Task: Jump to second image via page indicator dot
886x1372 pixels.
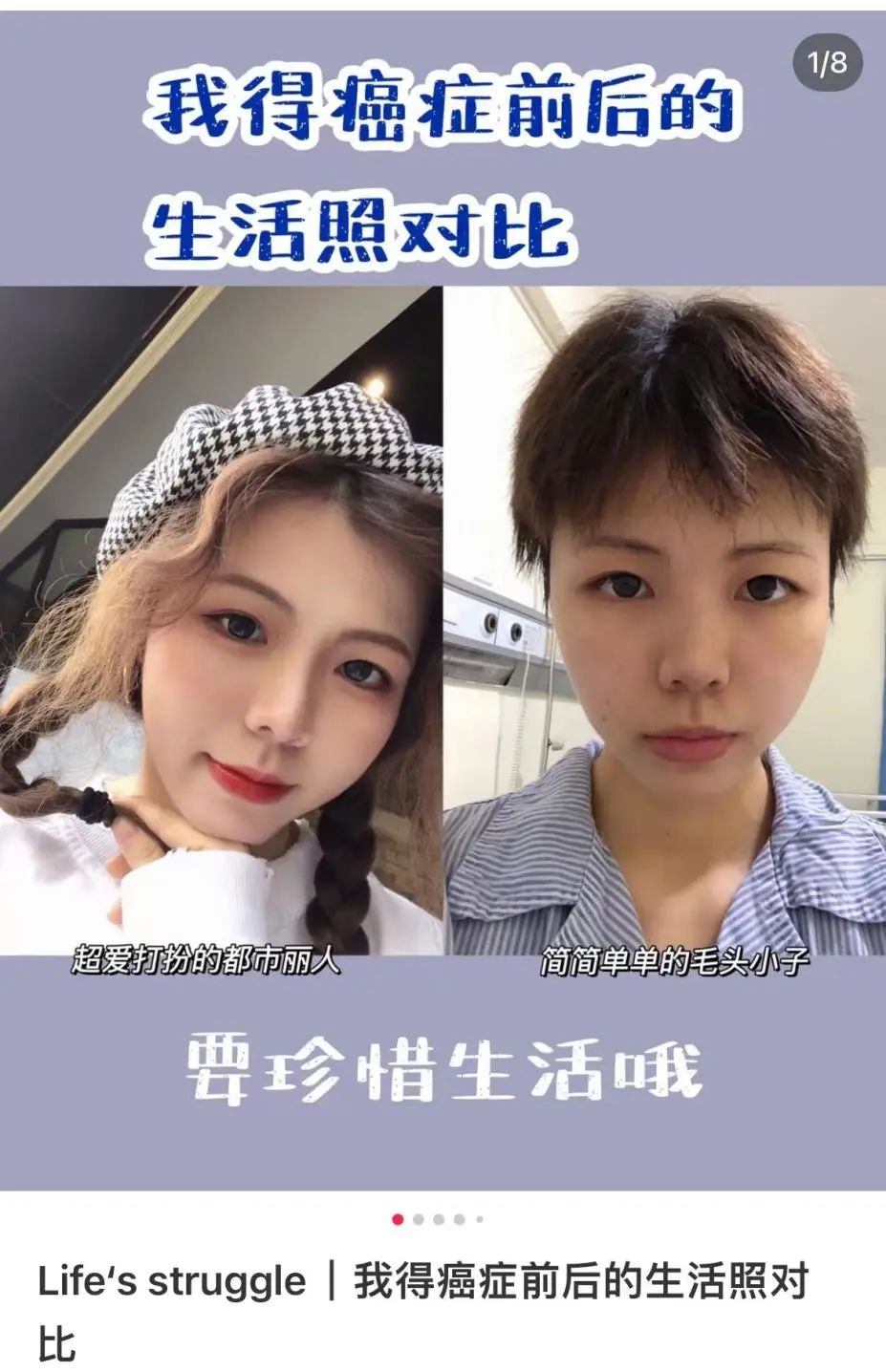Action: (419, 1219)
